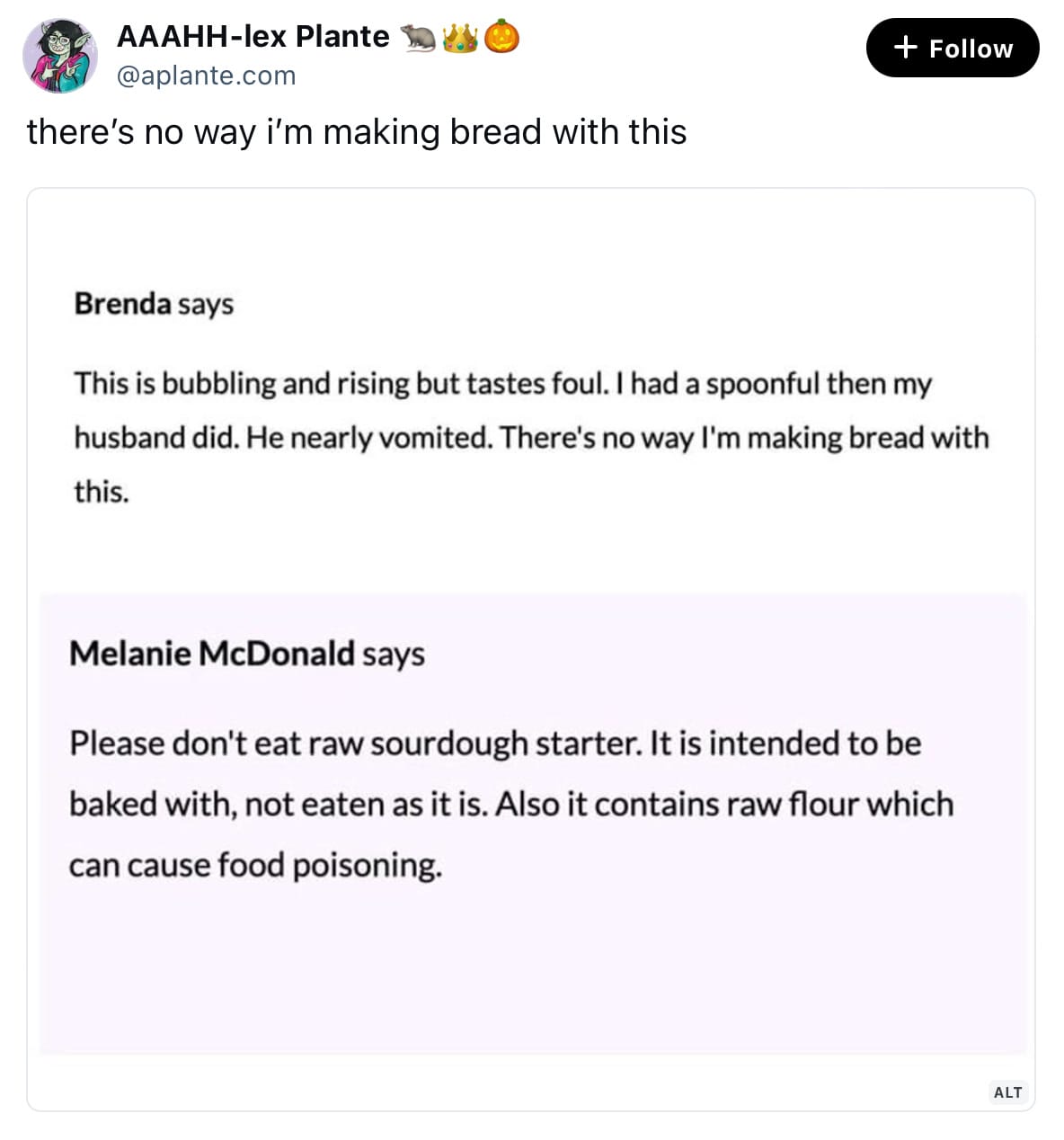The height and width of the screenshot is (1140, 1064).
Task: Open AAAHH-lex Plante's profile avatar
Action: pyautogui.click(x=59, y=56)
